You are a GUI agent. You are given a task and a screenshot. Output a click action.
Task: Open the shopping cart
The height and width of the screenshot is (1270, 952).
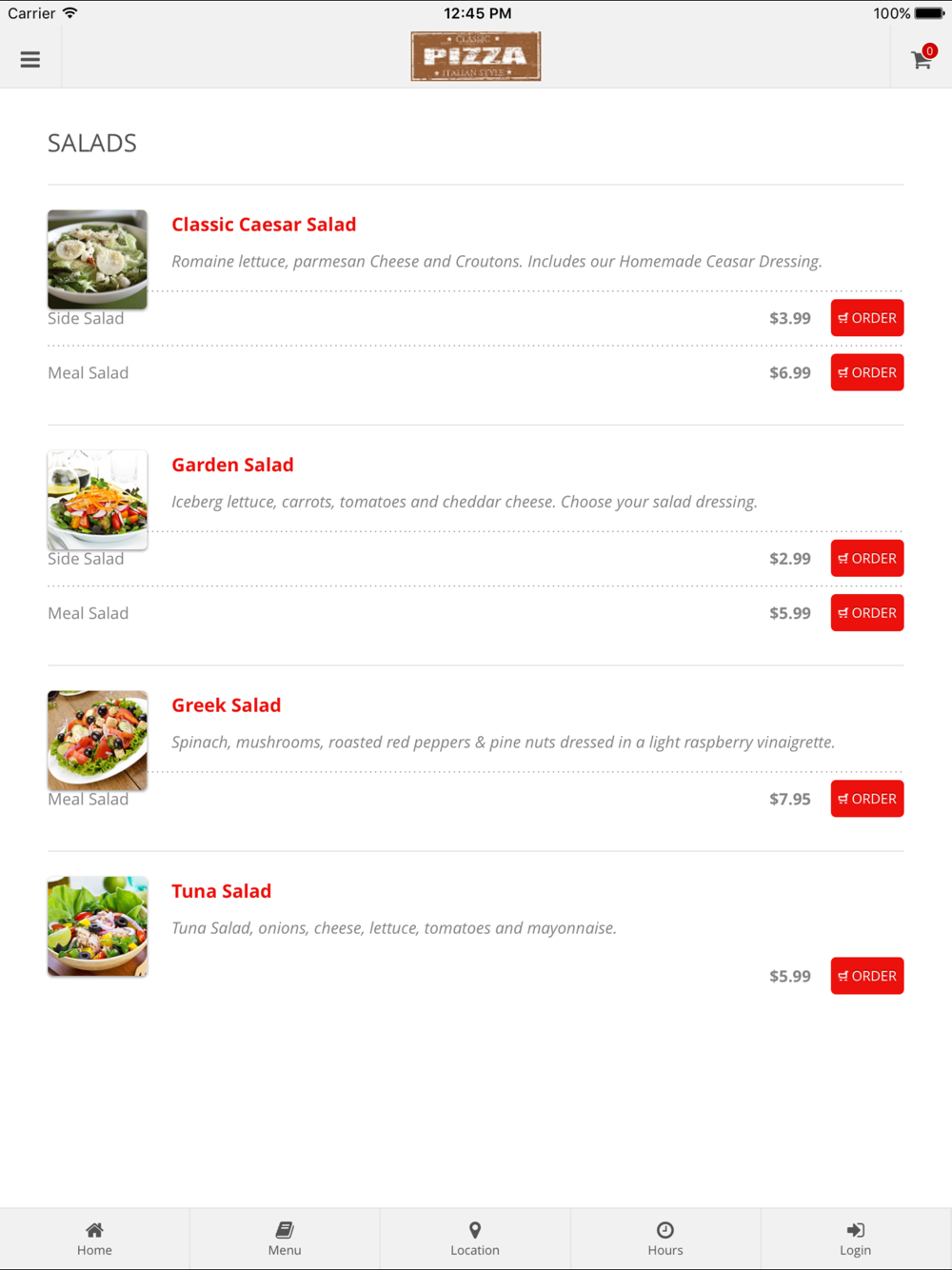(922, 59)
